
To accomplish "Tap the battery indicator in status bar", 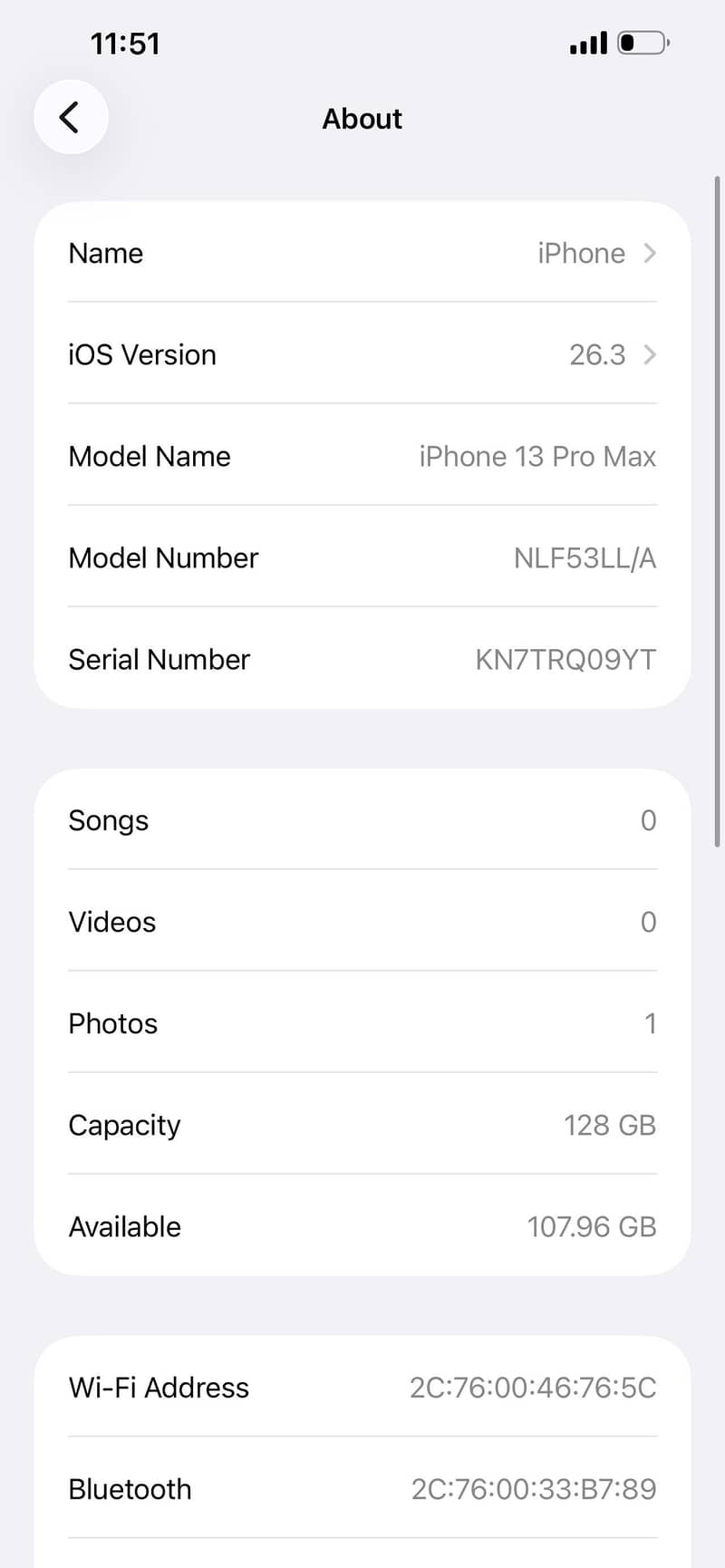I will coord(641,42).
